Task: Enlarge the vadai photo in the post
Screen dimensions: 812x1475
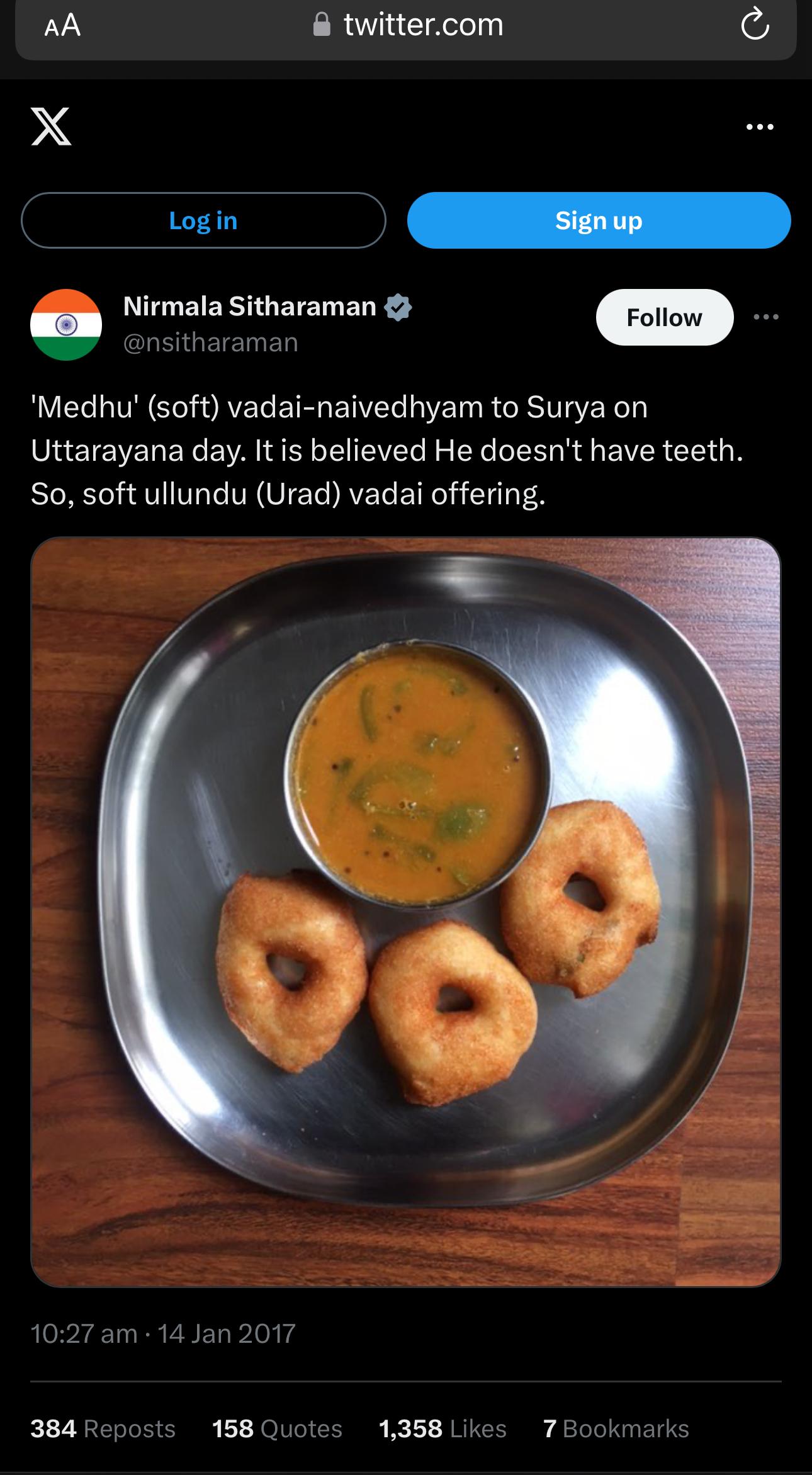Action: click(x=406, y=912)
